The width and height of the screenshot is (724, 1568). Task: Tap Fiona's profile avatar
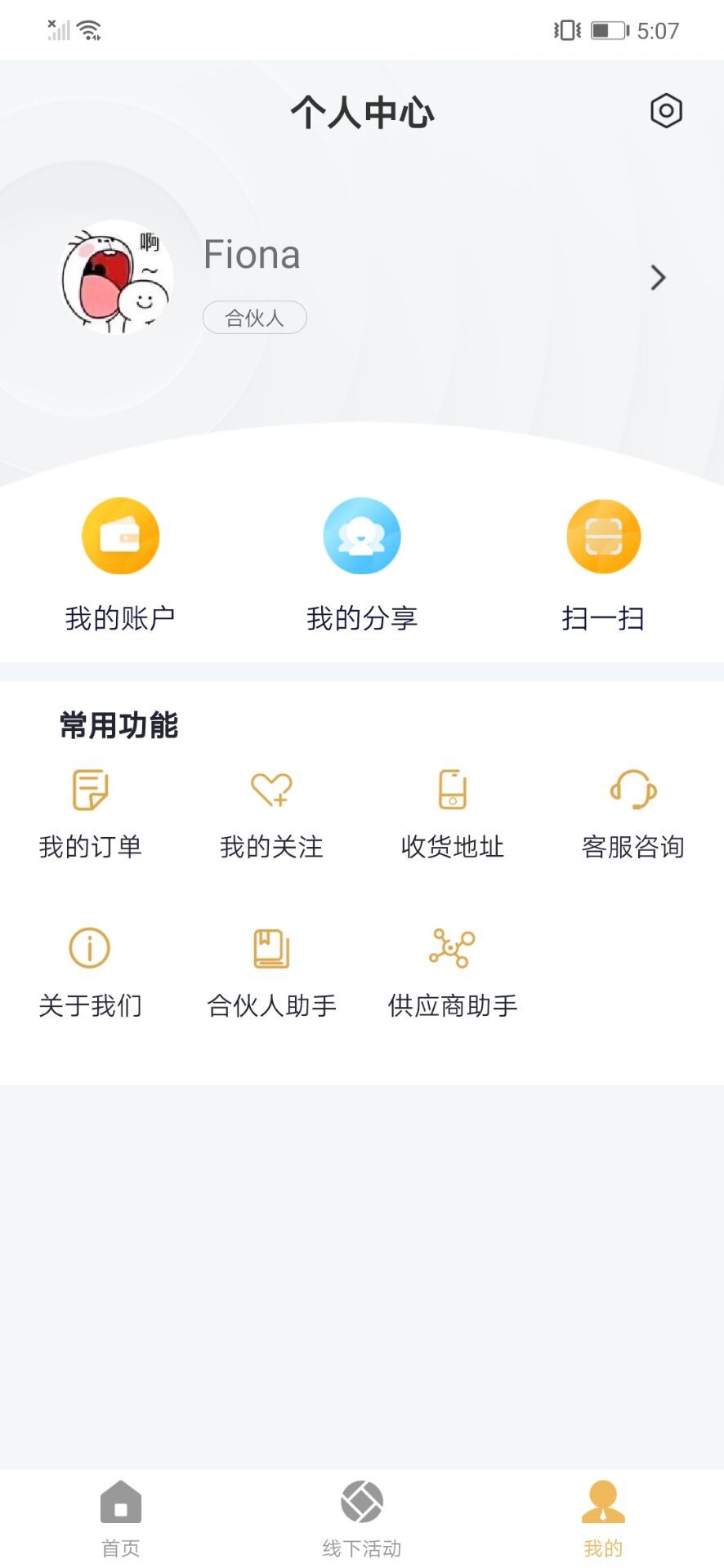(118, 278)
